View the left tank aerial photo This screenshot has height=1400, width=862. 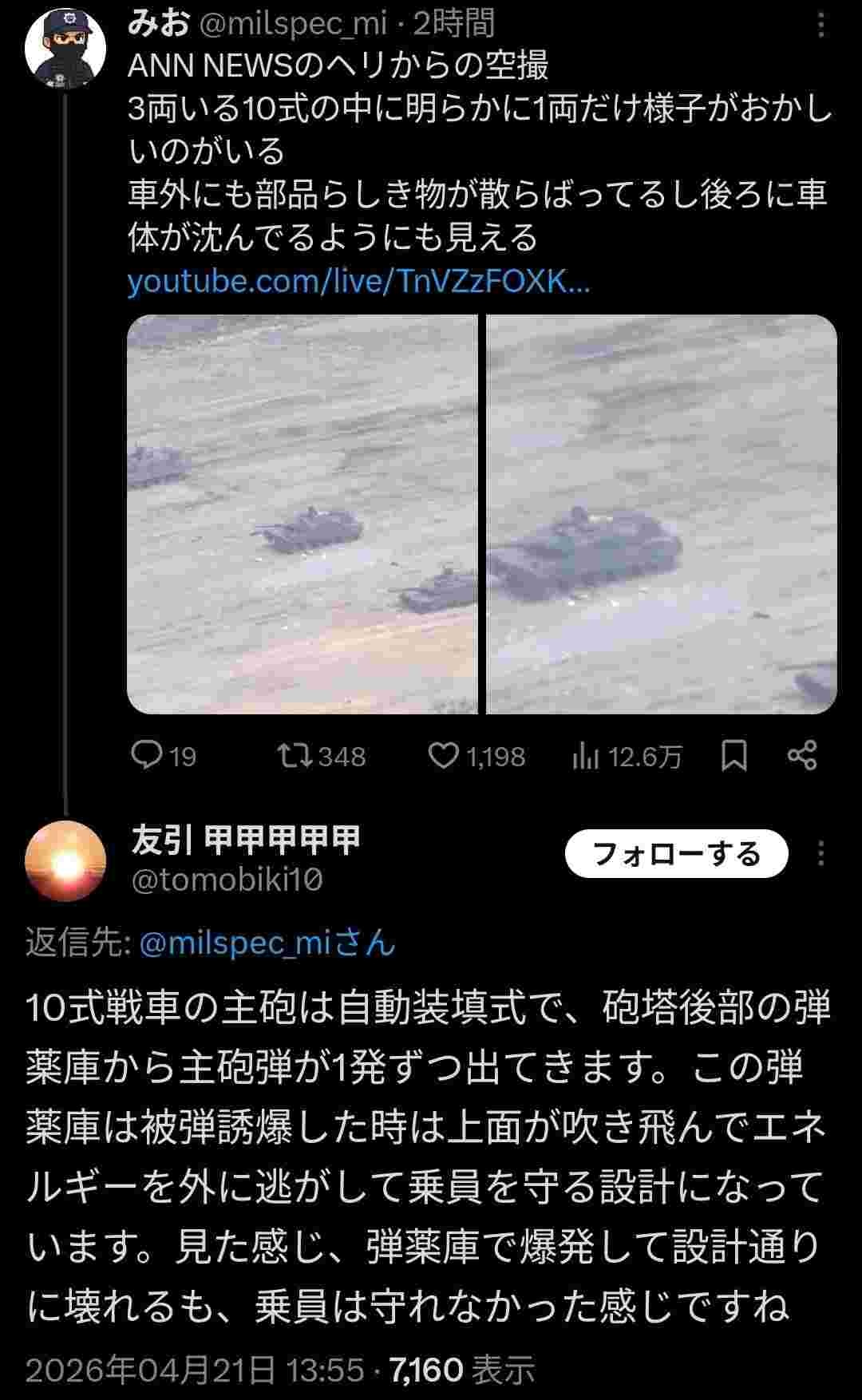[302, 514]
